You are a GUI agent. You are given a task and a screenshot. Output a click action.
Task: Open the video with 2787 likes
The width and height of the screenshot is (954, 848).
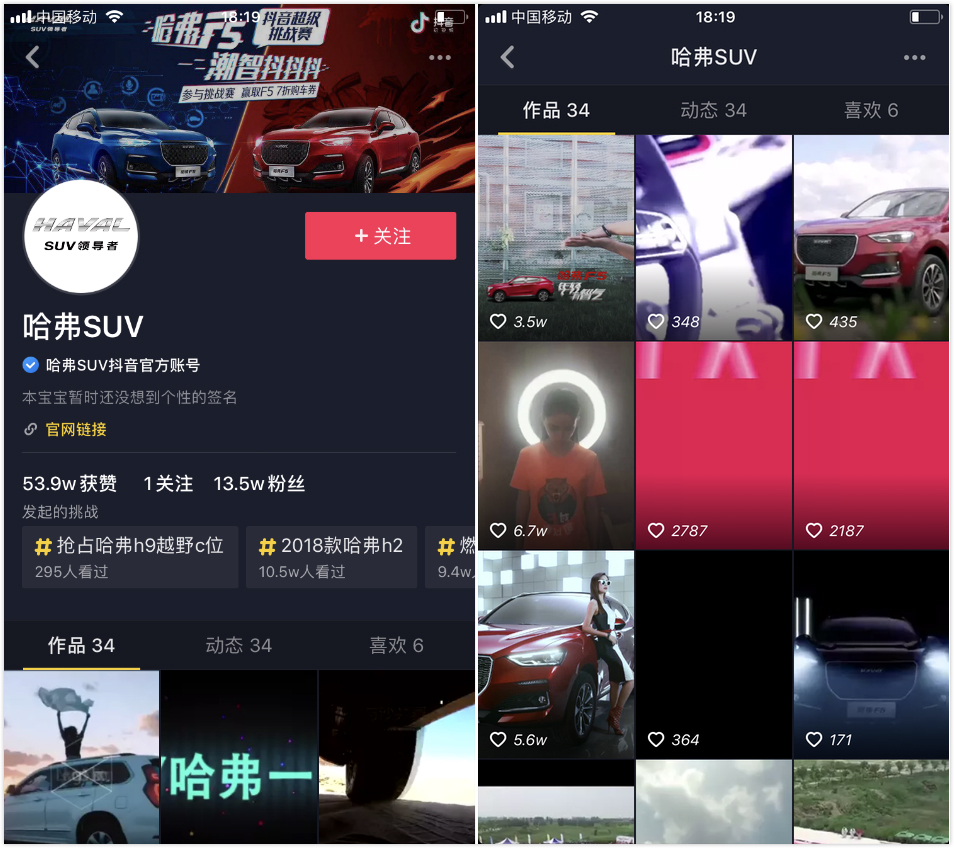coord(714,445)
